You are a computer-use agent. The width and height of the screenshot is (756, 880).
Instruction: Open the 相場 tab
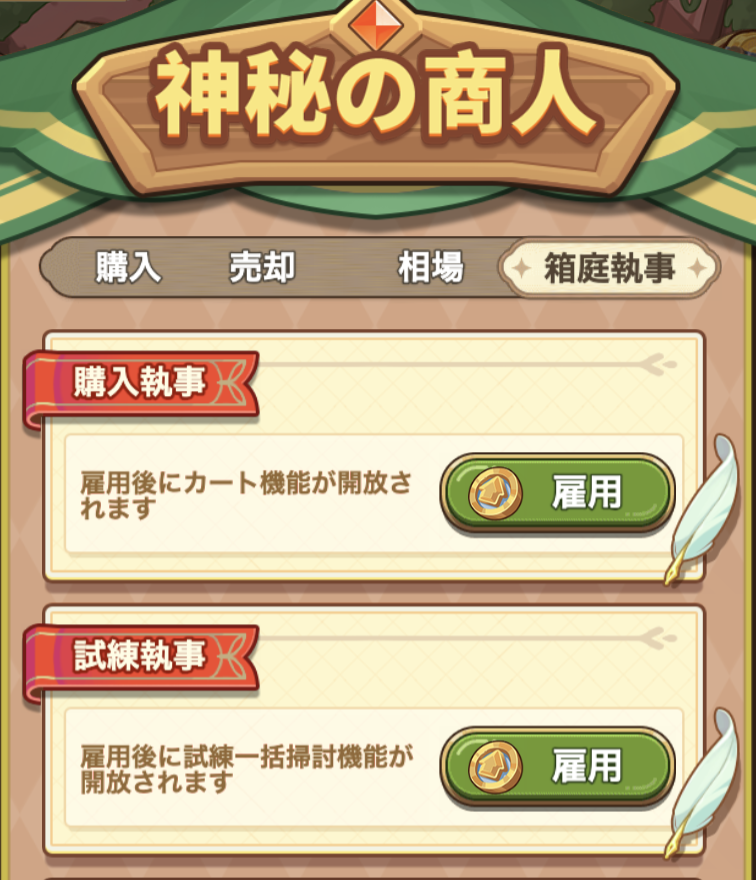point(430,268)
